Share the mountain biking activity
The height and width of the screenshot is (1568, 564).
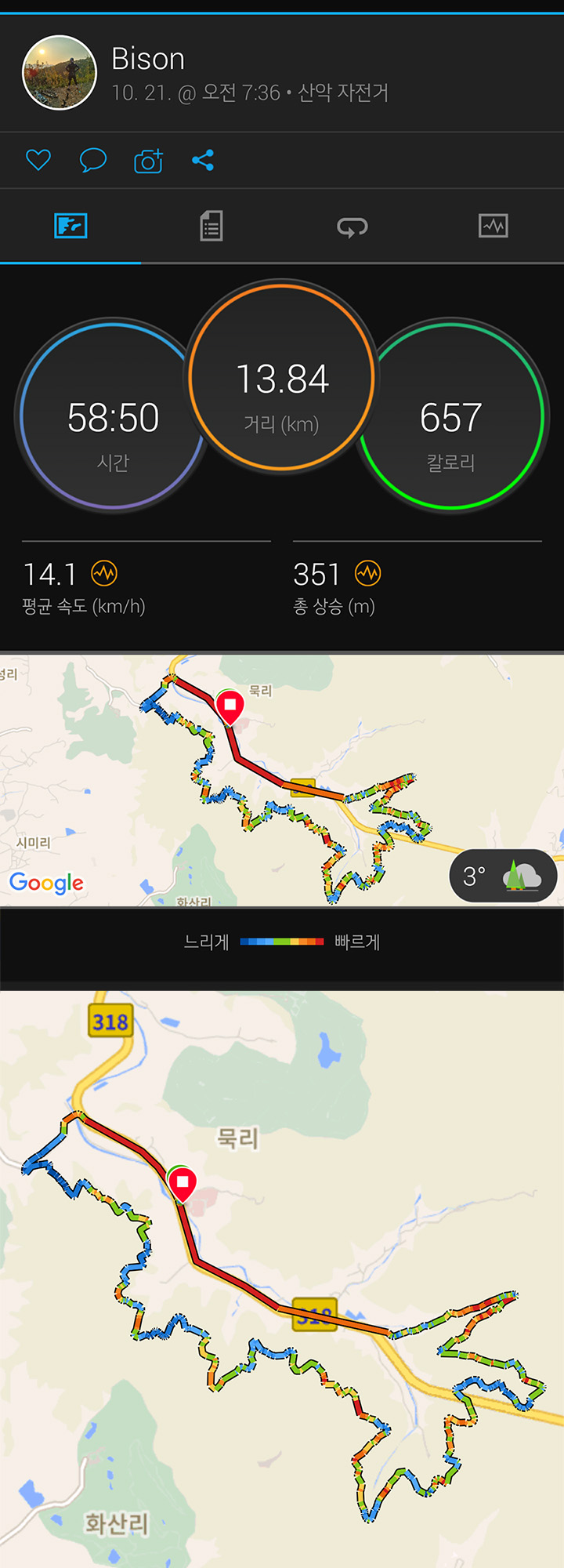click(x=203, y=161)
